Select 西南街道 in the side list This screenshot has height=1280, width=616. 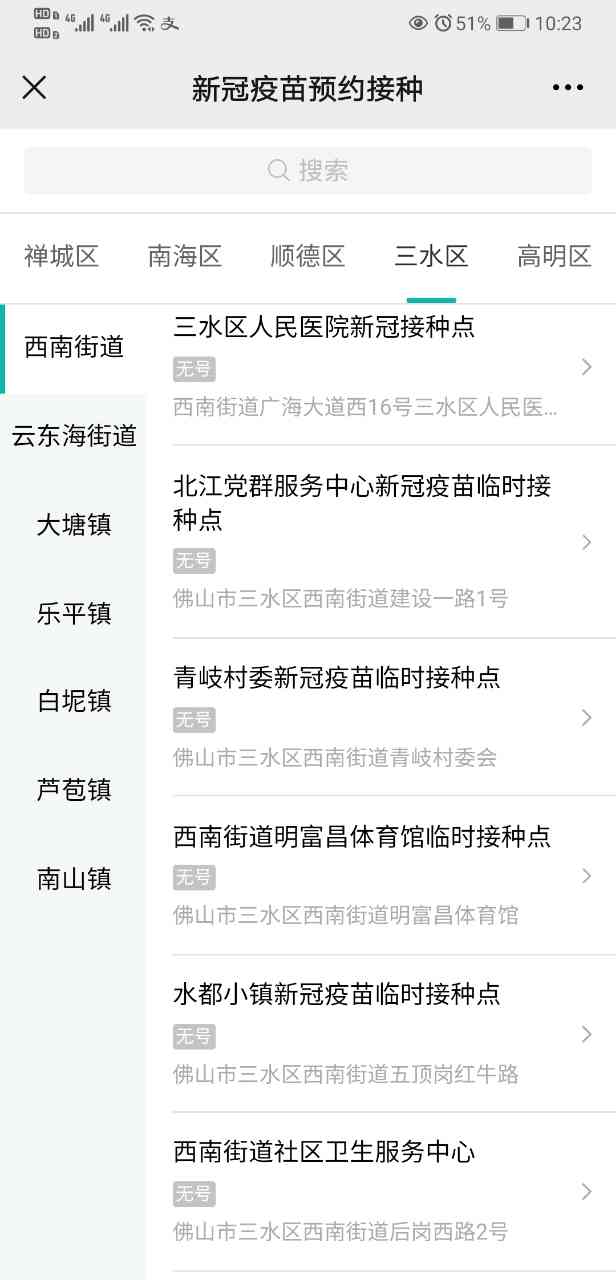click(x=74, y=348)
